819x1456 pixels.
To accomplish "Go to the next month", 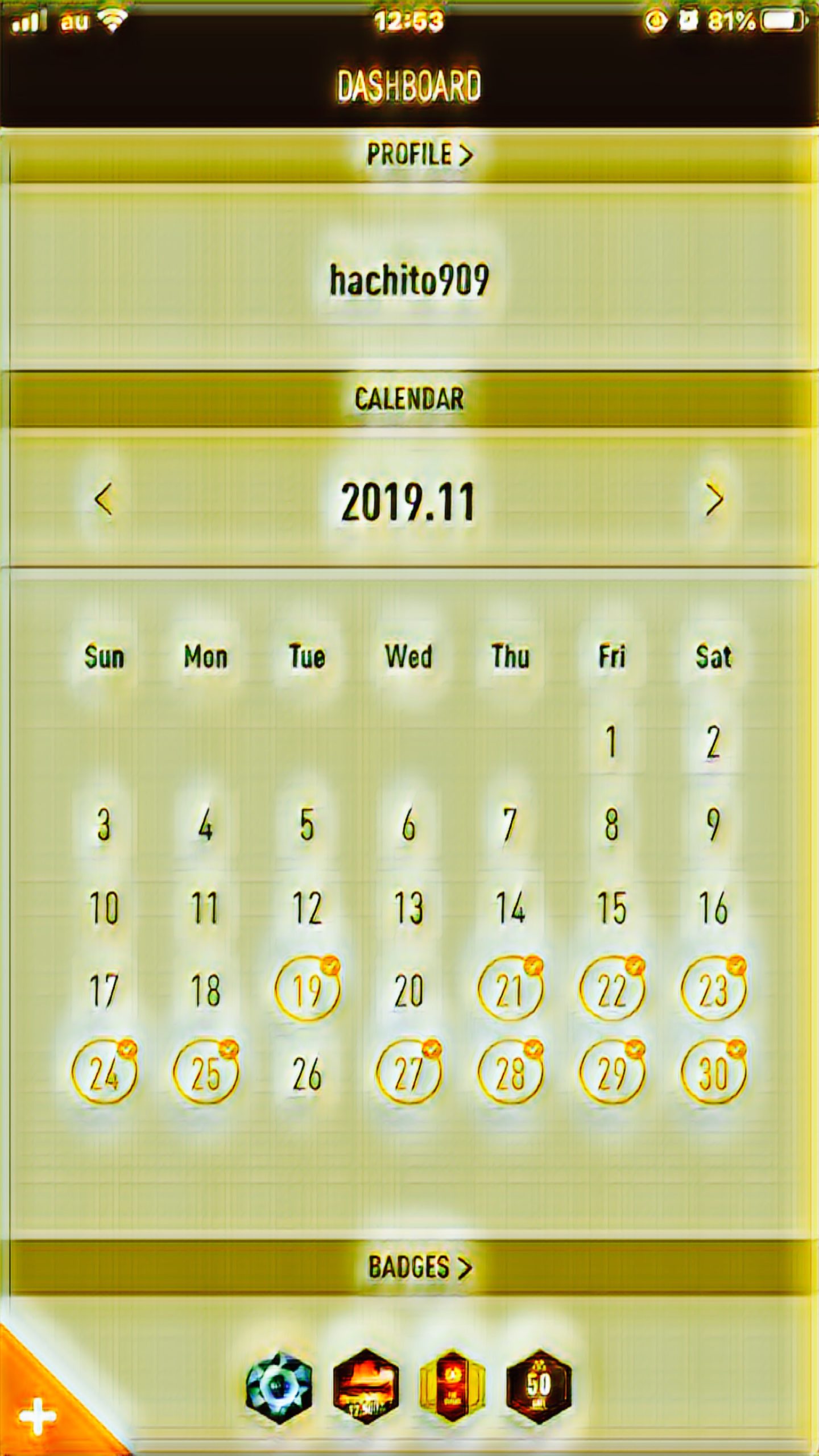I will point(714,500).
